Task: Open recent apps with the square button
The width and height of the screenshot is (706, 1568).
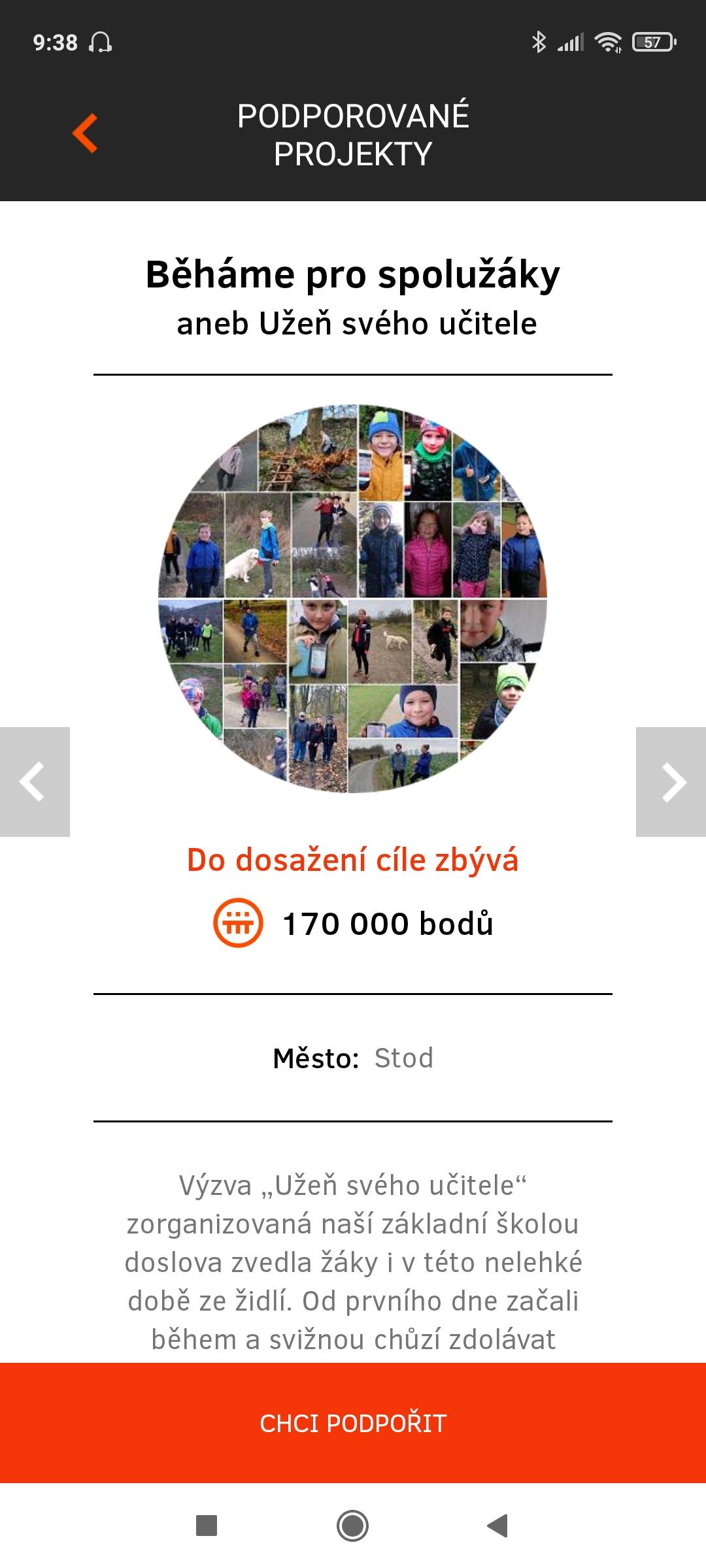Action: click(x=207, y=1526)
